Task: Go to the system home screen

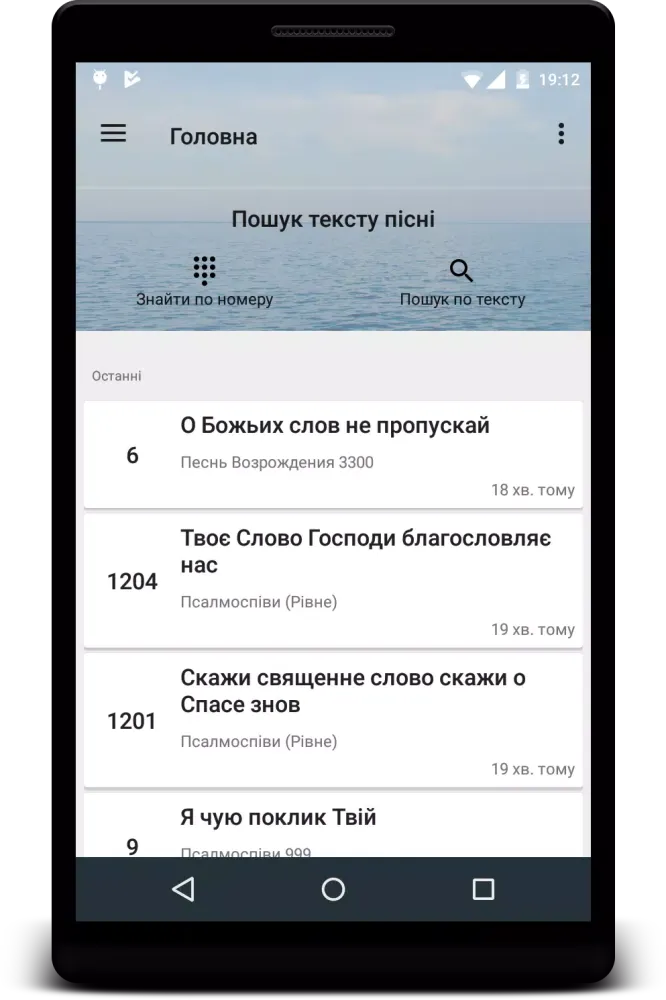Action: click(333, 889)
